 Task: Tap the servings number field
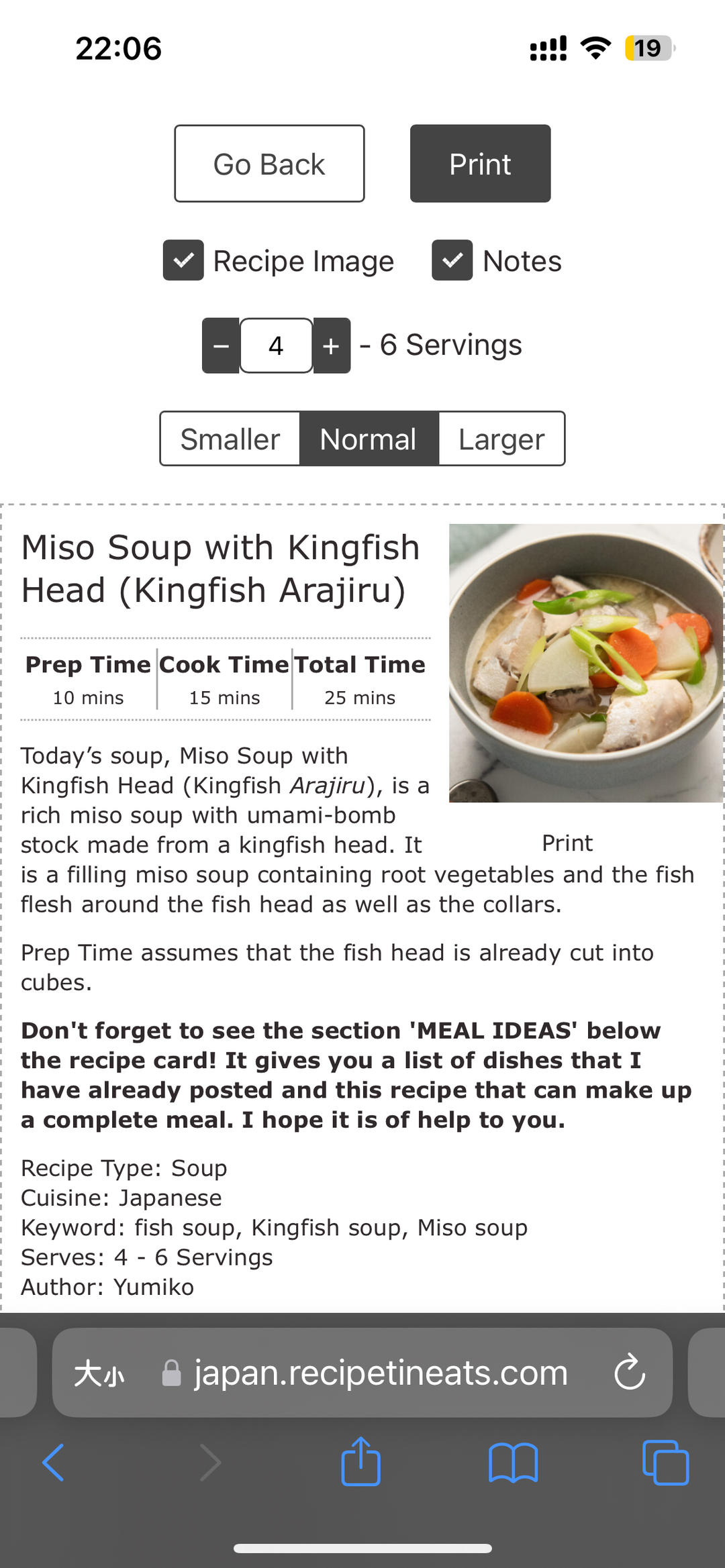tap(276, 346)
